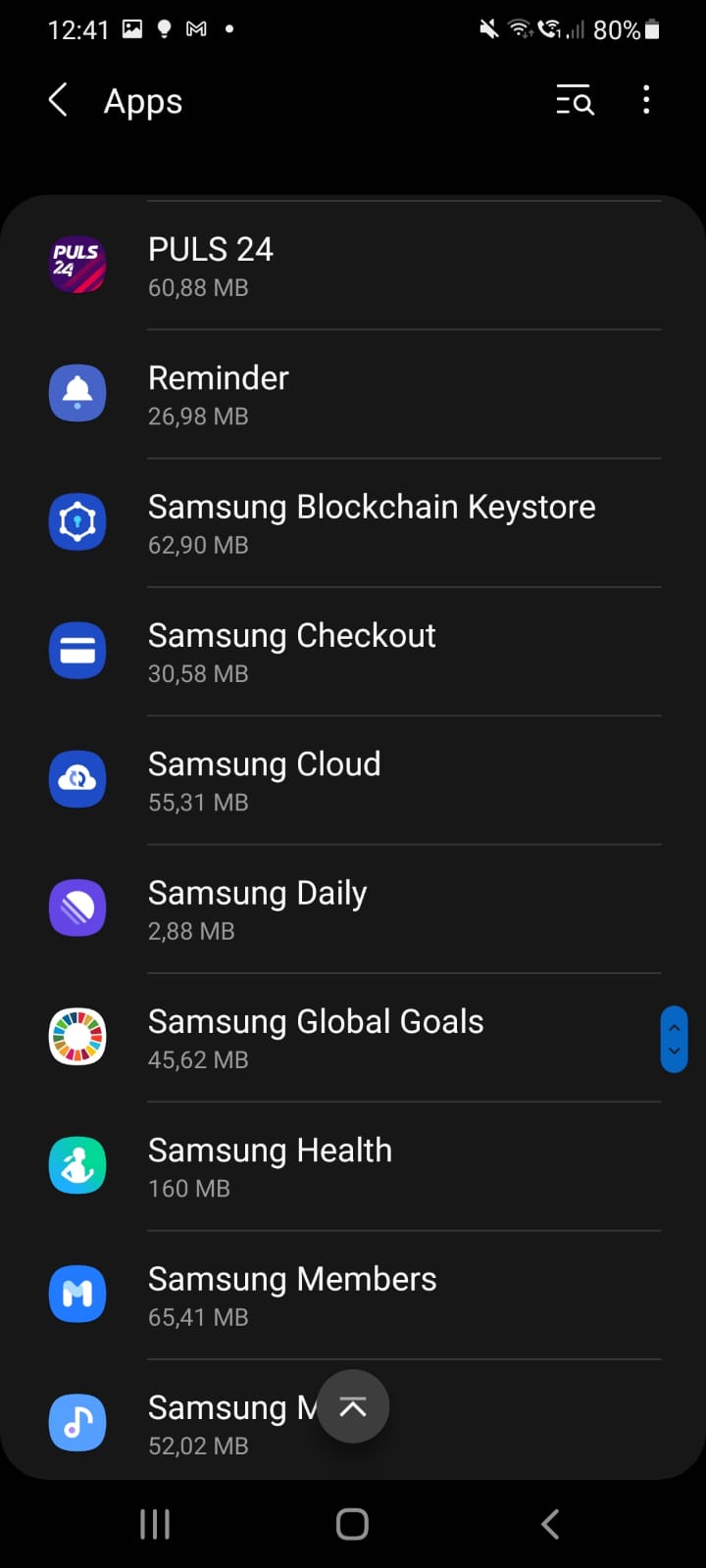Open Samsung Checkout app info

coord(353,652)
